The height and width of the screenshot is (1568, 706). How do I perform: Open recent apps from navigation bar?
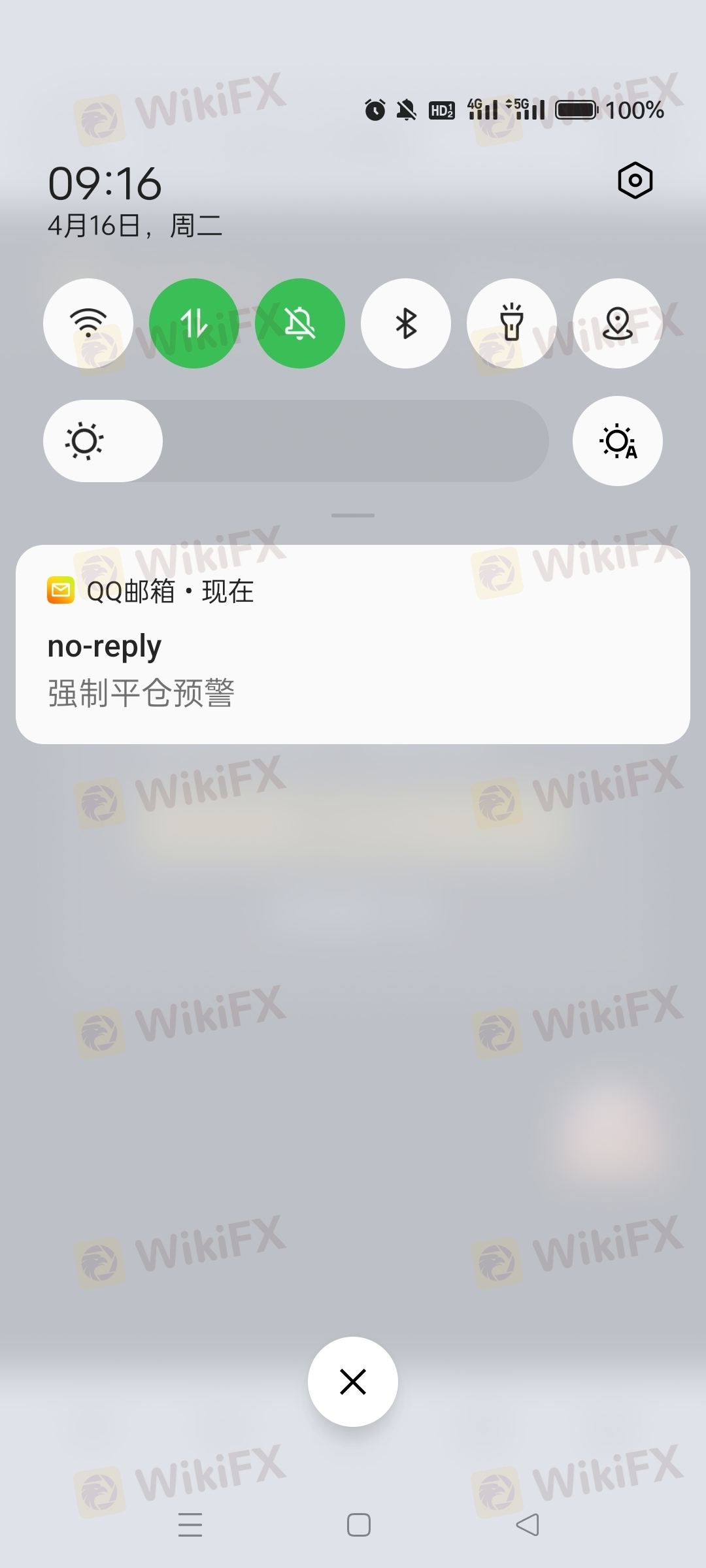click(190, 1525)
